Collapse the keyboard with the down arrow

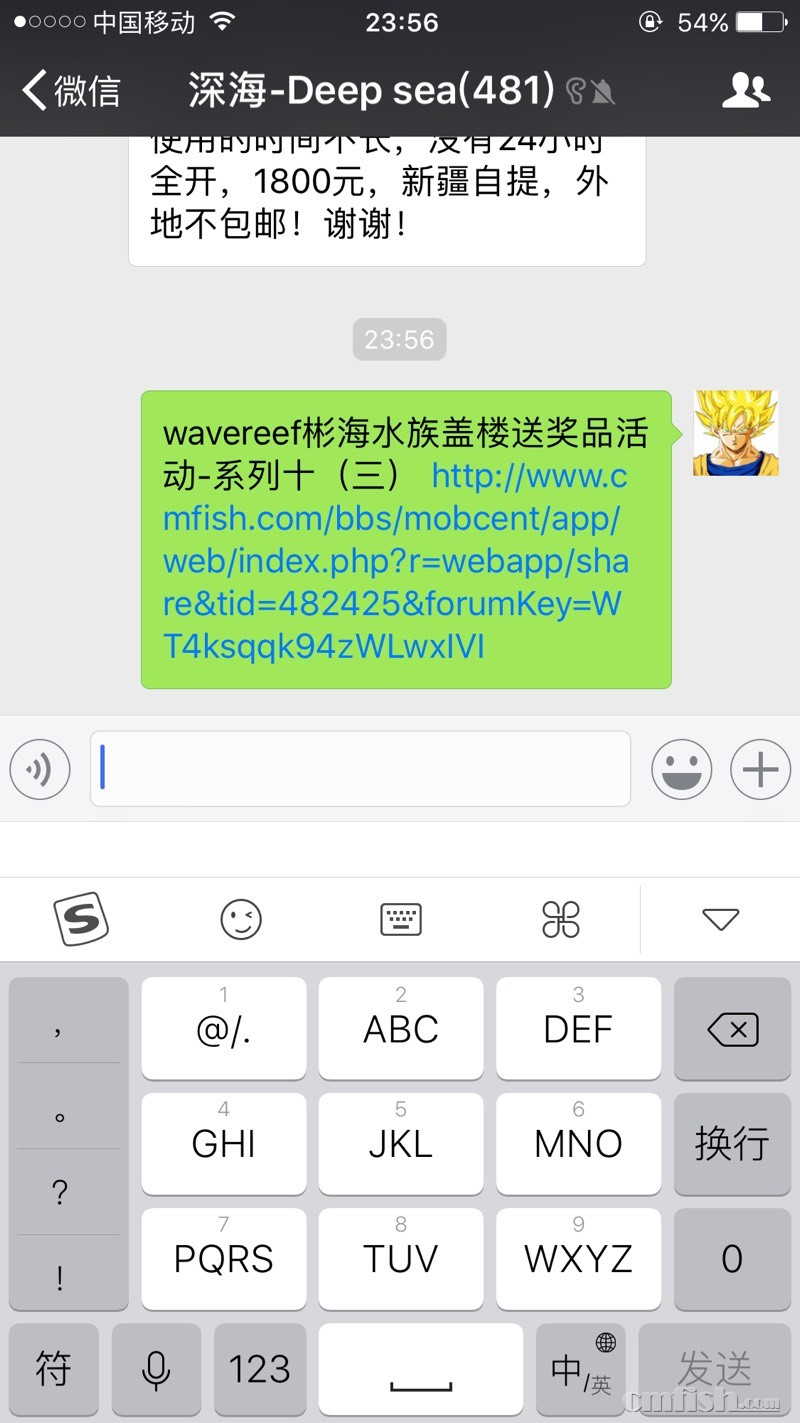[720, 919]
